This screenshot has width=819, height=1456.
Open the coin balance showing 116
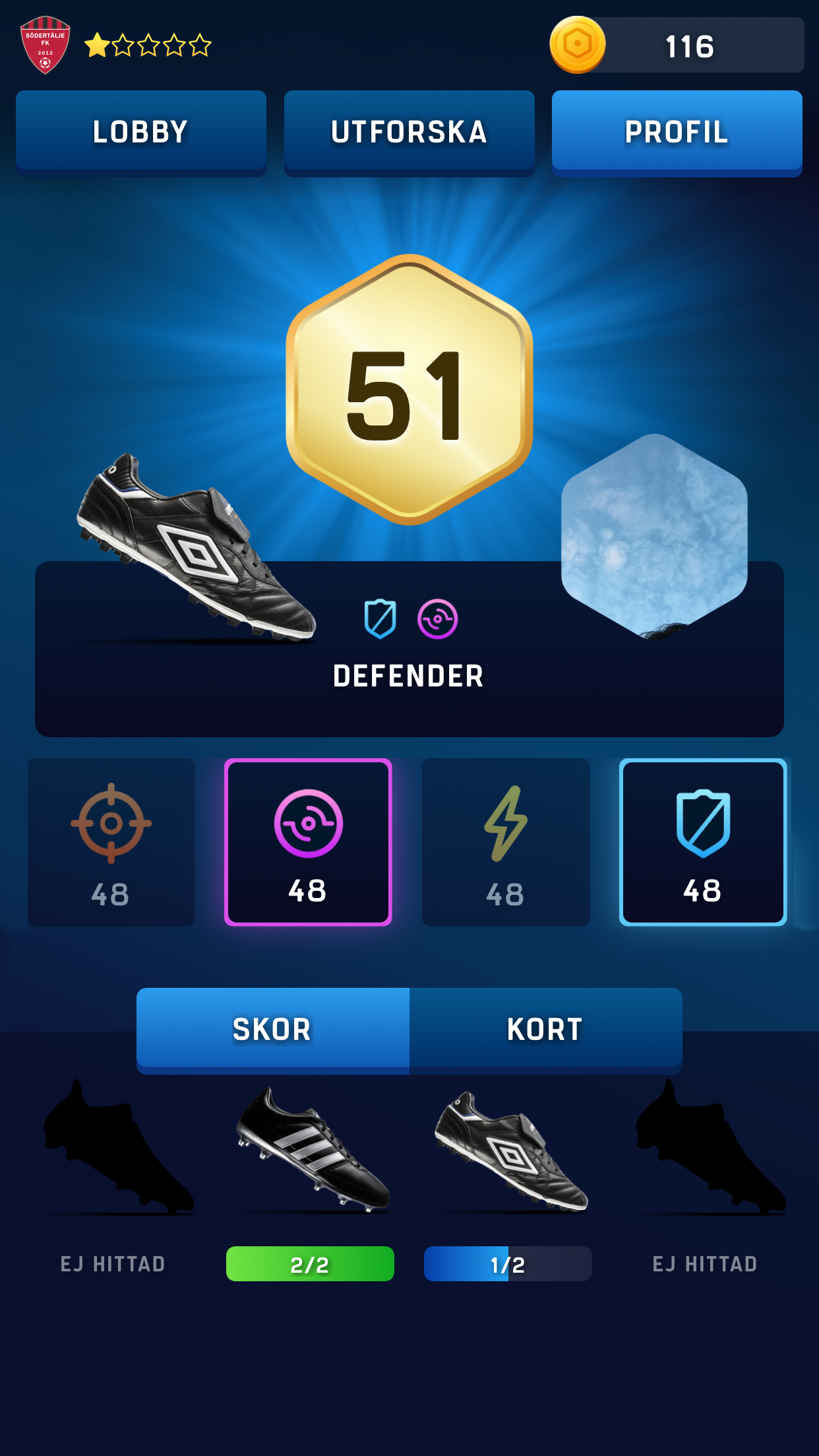[677, 45]
